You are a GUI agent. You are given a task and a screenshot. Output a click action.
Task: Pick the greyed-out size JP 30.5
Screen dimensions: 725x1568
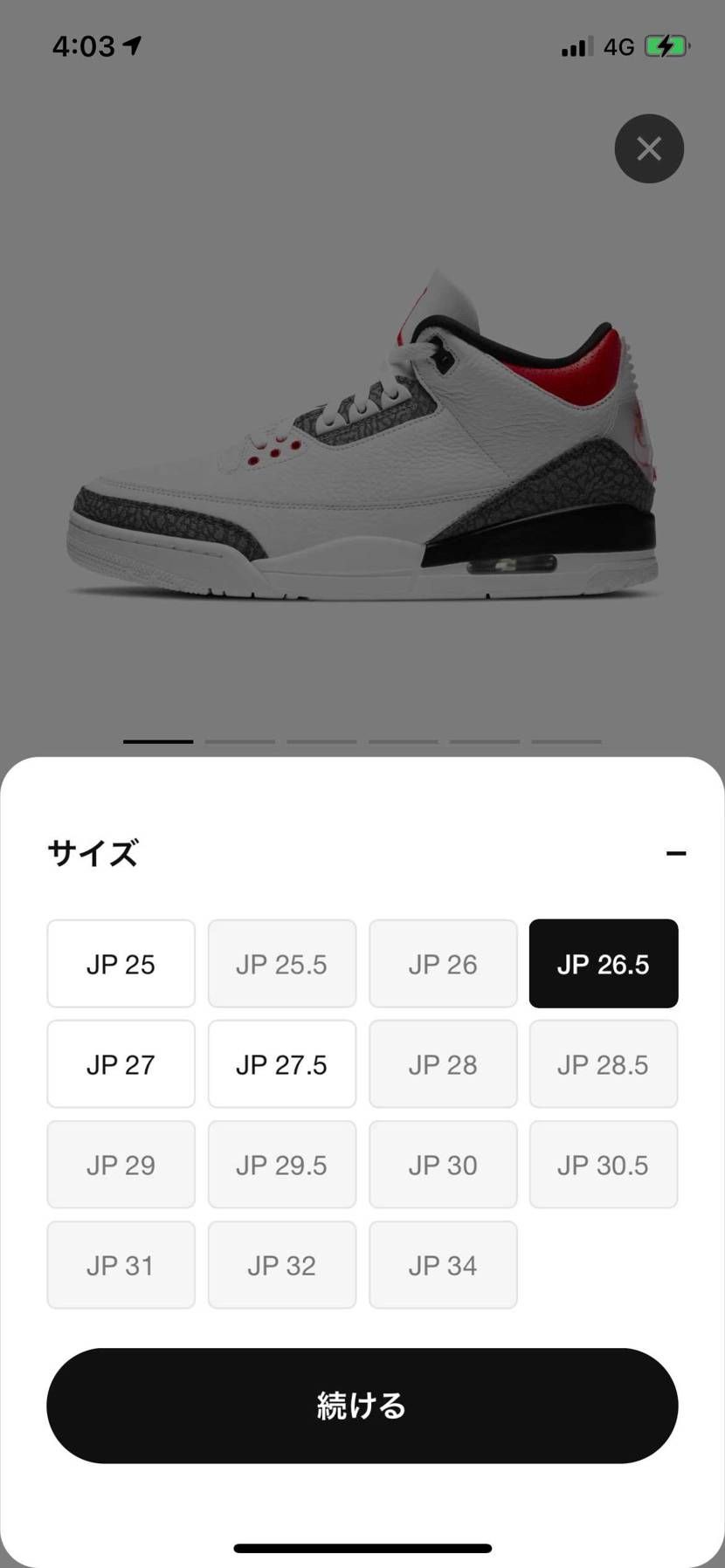click(604, 1165)
